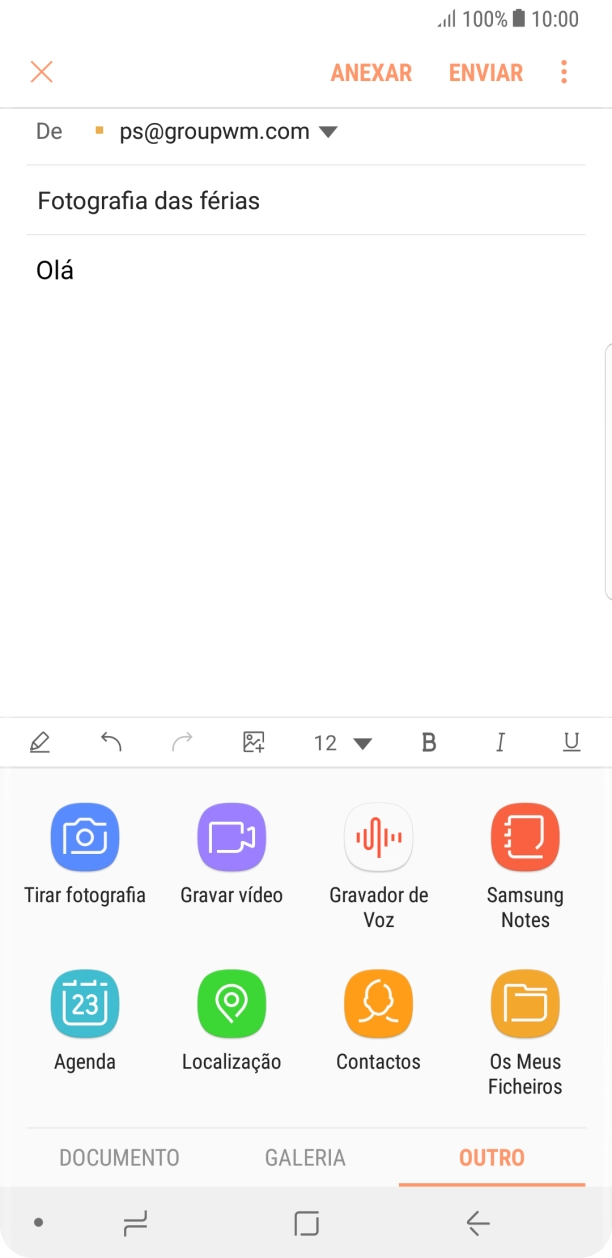Apply bold formatting

tap(429, 742)
